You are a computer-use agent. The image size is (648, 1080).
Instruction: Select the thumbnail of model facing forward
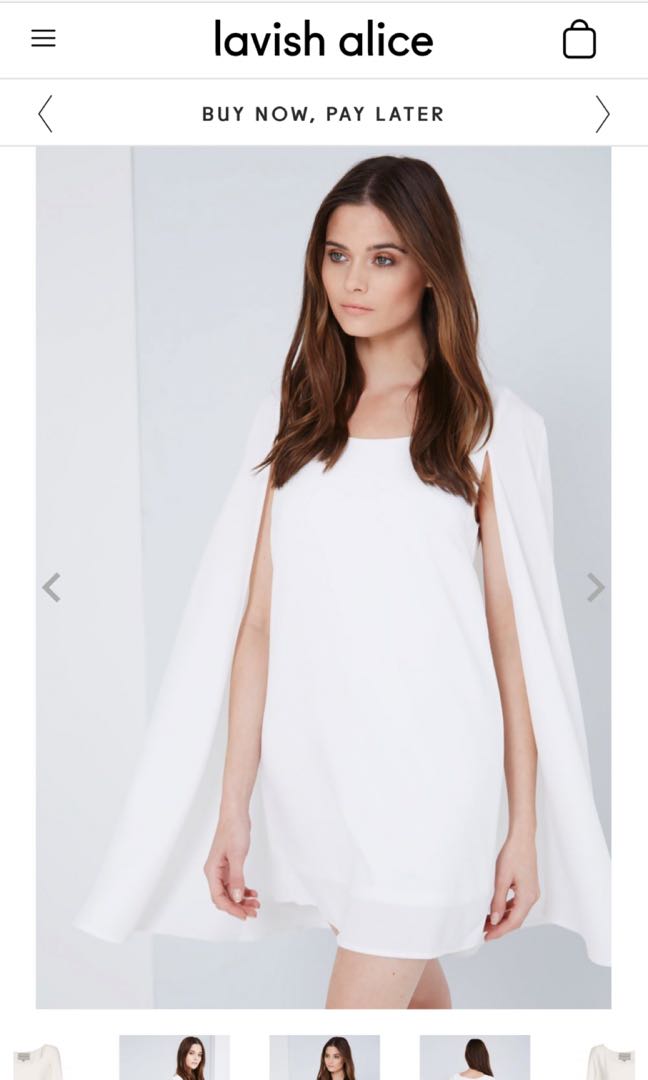click(x=324, y=1058)
